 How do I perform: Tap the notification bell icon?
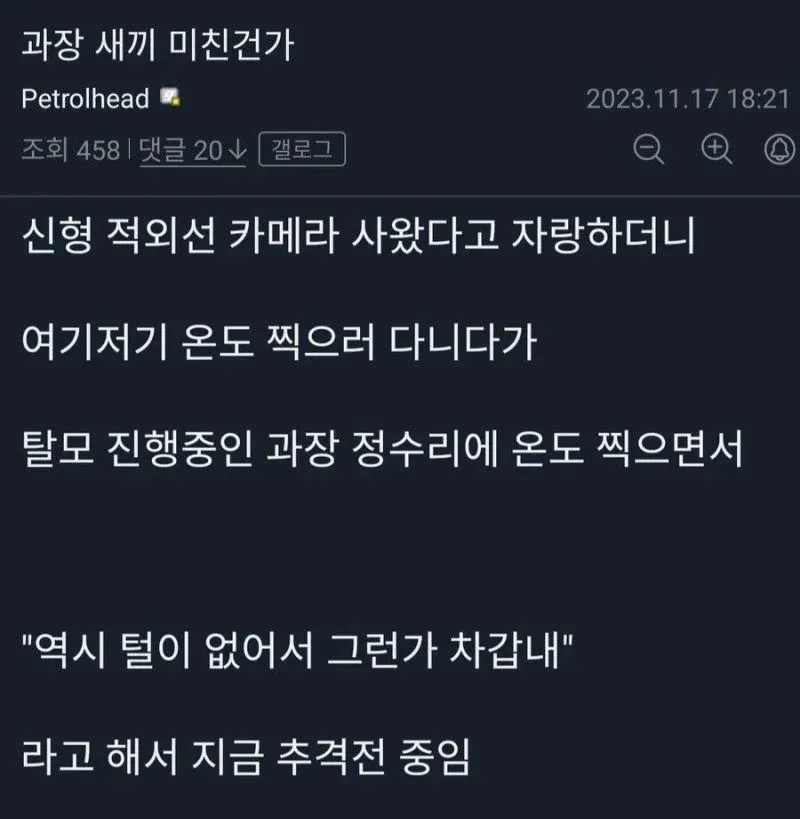tap(777, 150)
